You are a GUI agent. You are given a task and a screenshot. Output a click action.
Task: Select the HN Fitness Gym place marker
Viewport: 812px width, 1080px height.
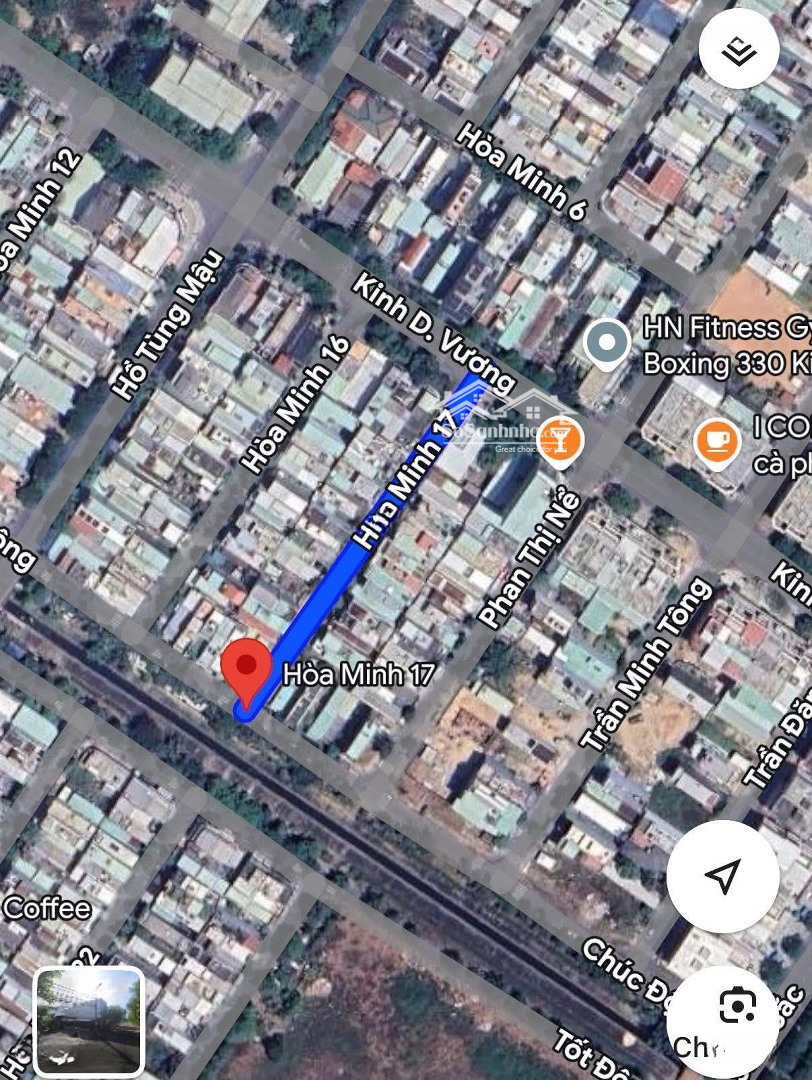pyautogui.click(x=606, y=344)
